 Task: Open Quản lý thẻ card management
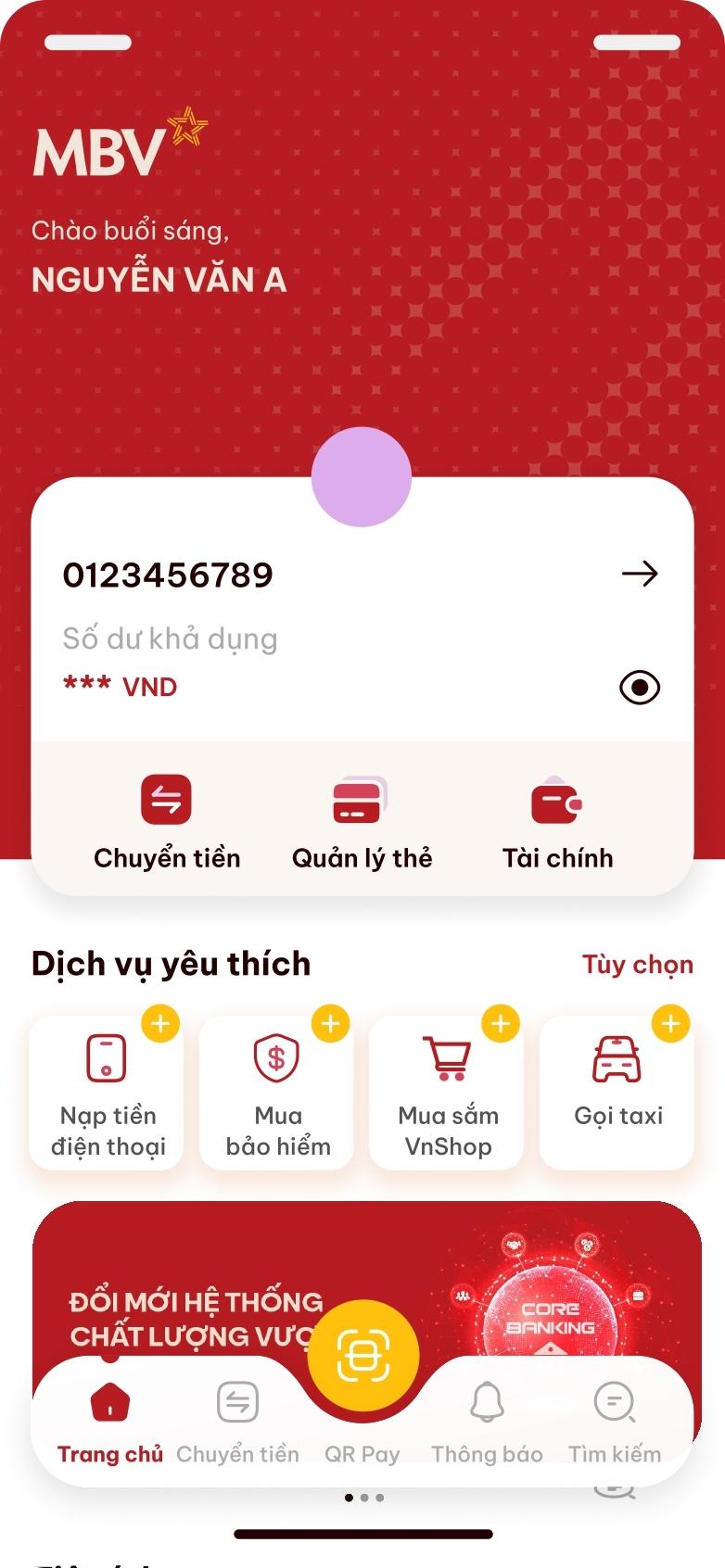coord(362,821)
